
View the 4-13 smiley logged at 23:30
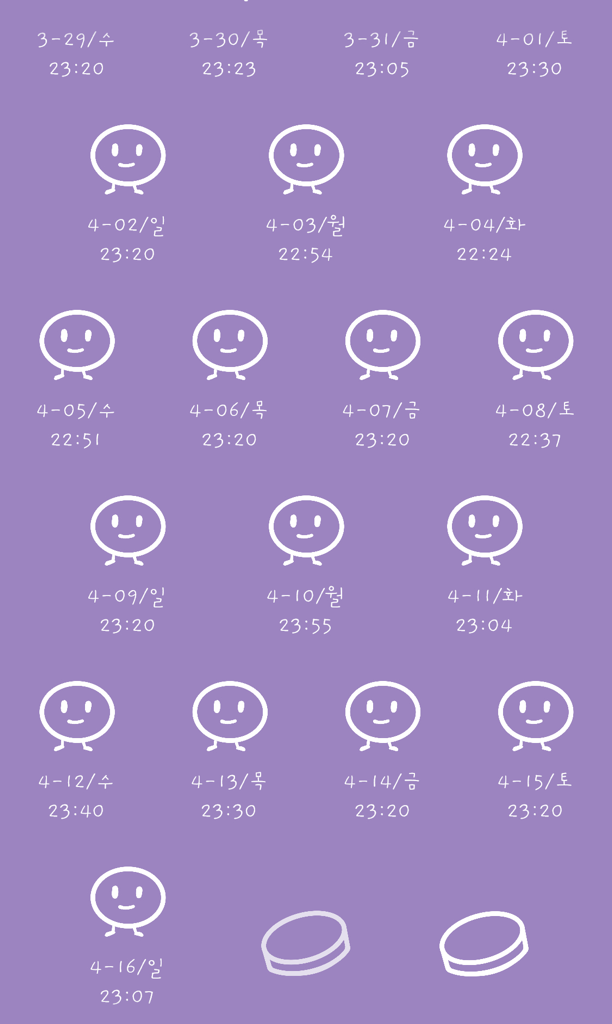click(229, 714)
